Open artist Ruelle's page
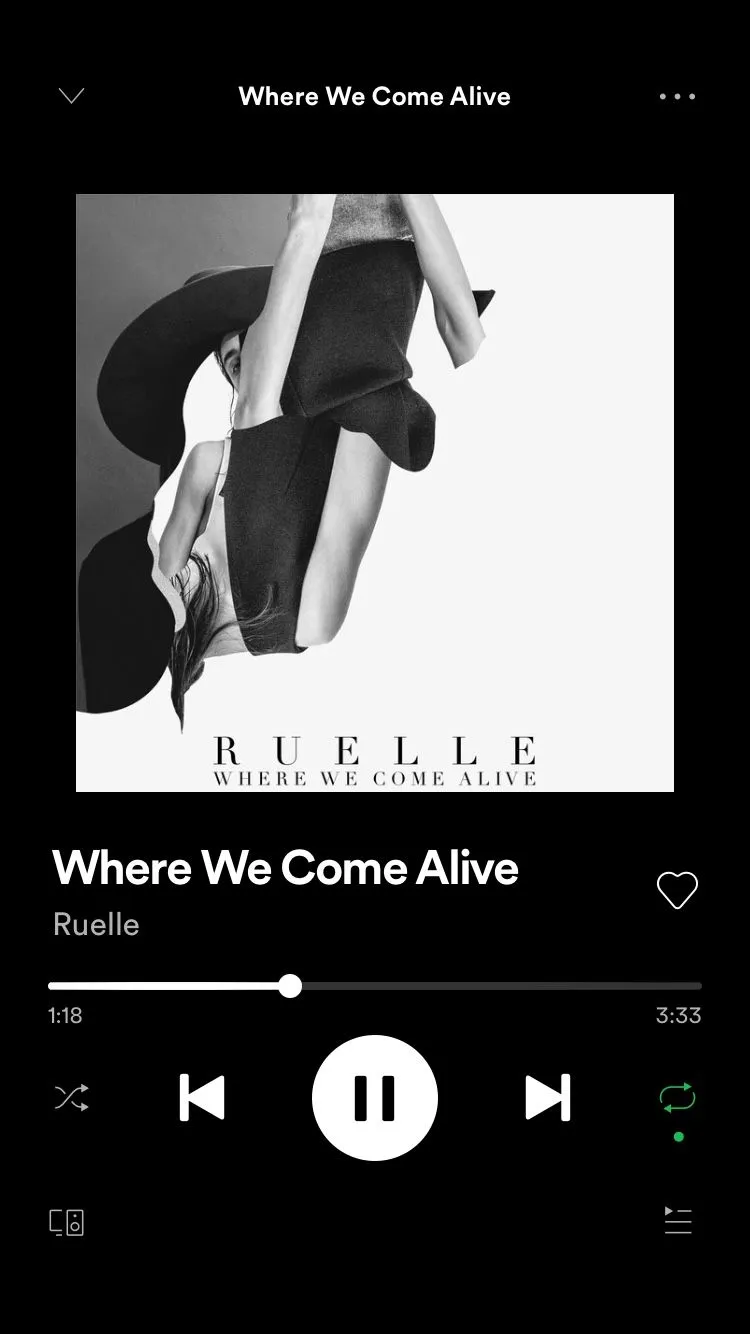The height and width of the screenshot is (1334, 750). coord(96,924)
